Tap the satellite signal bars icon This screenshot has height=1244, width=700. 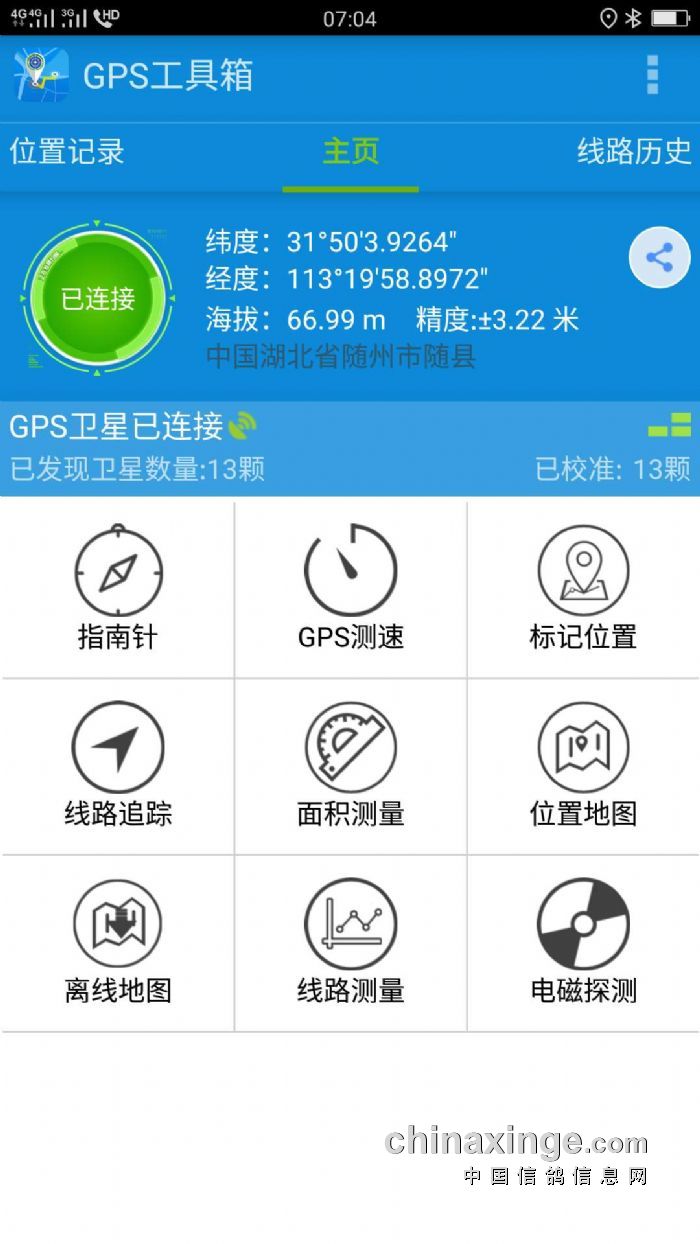669,425
